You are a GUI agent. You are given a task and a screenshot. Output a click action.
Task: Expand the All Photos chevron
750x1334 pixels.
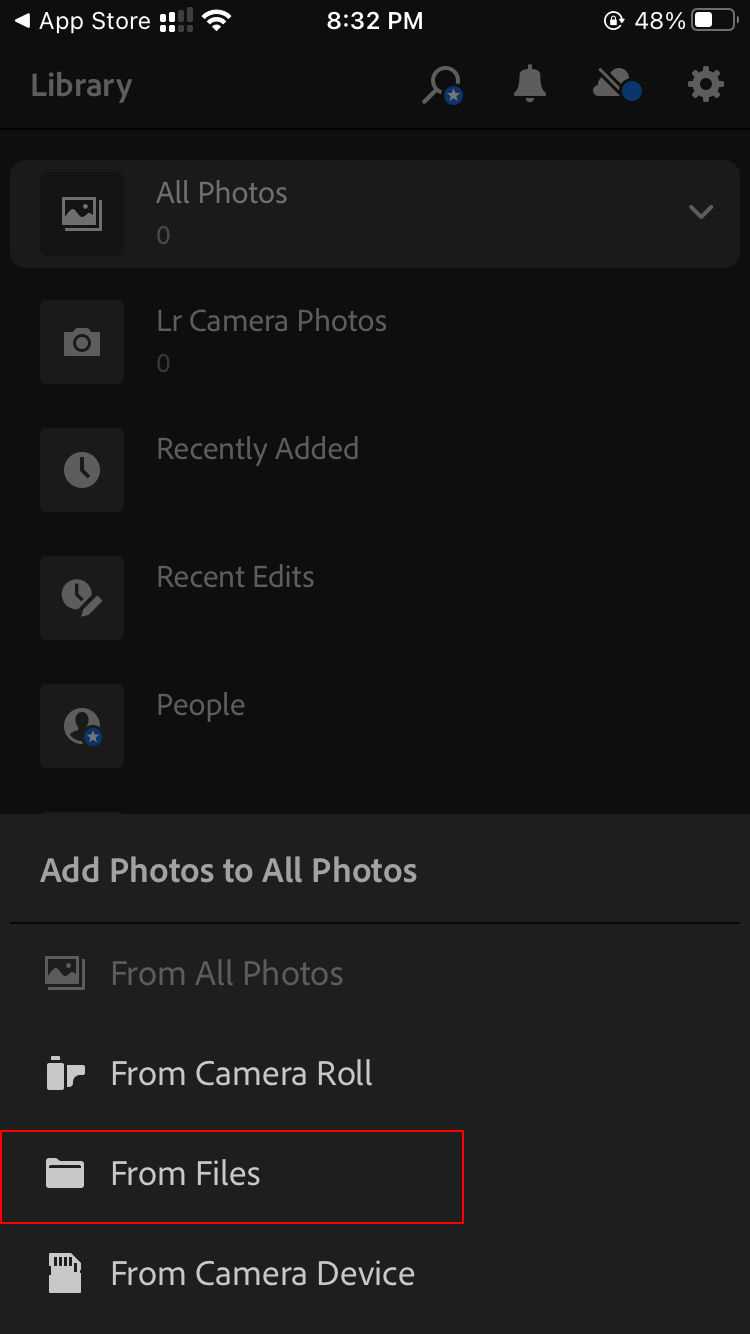pyautogui.click(x=701, y=212)
